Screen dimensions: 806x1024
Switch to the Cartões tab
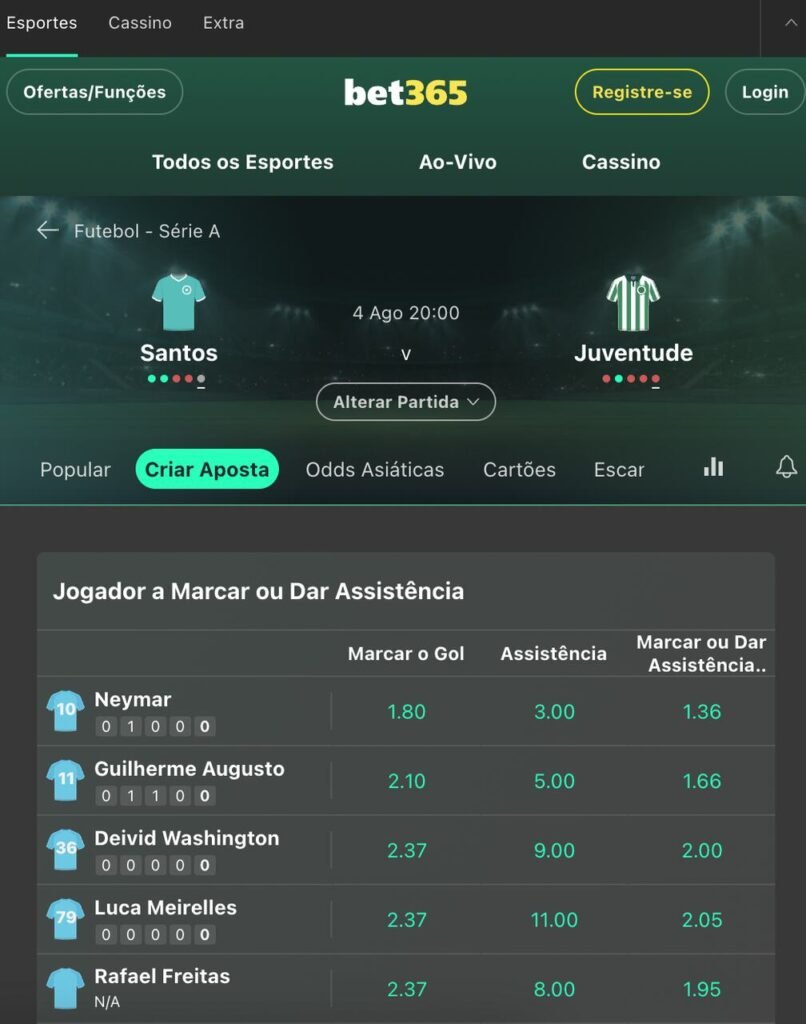click(518, 469)
